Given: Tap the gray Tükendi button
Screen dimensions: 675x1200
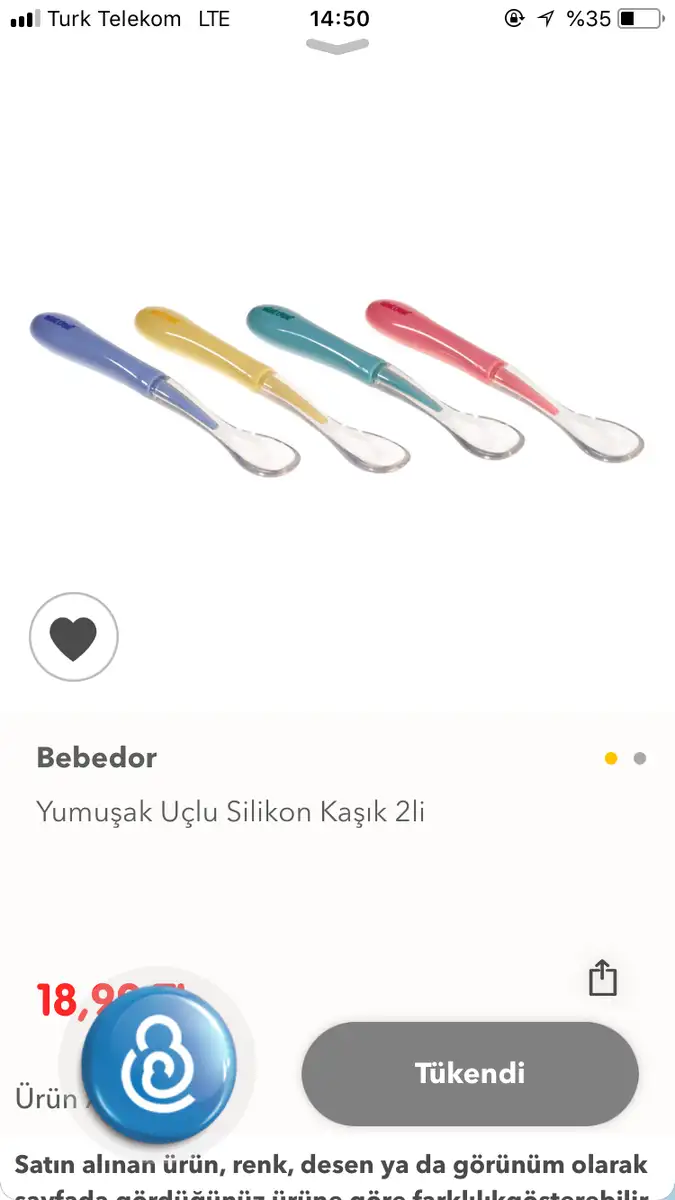Looking at the screenshot, I should tap(470, 1074).
